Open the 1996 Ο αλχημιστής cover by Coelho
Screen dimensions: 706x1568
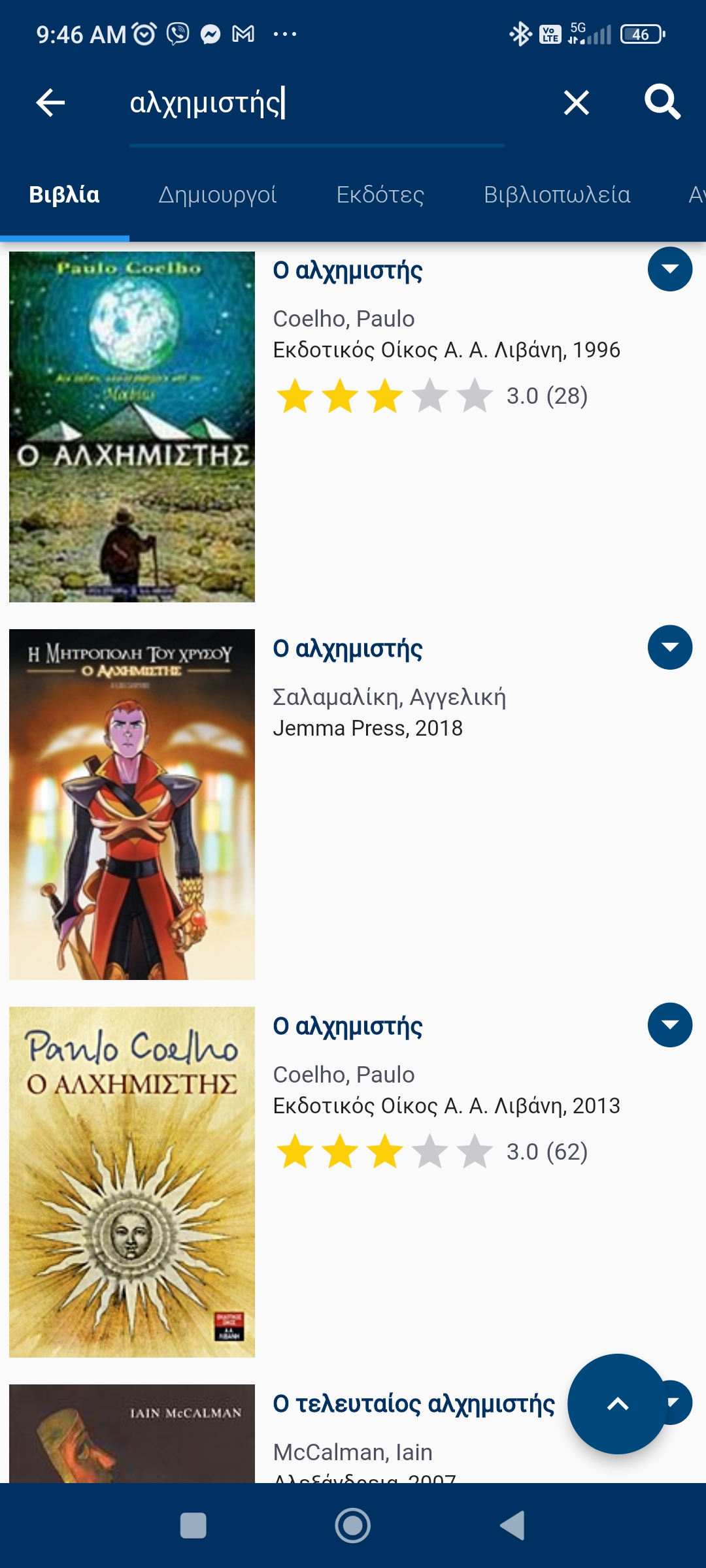132,427
